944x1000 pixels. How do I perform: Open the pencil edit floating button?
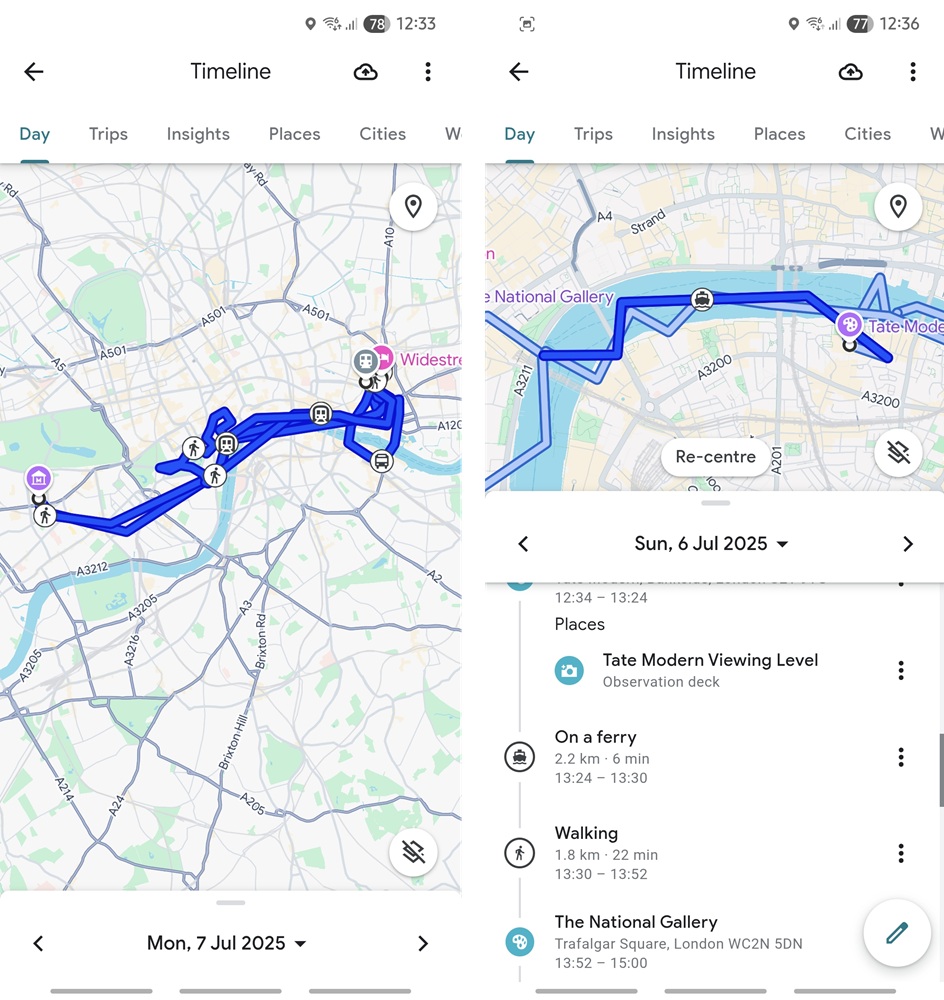tap(897, 933)
